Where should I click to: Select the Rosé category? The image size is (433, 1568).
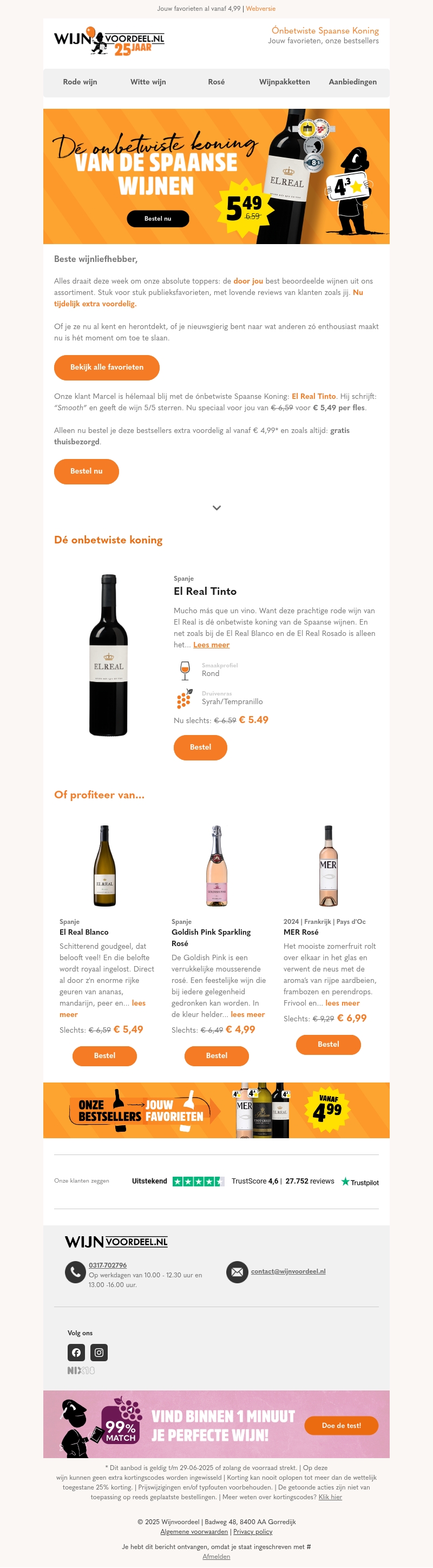tap(216, 82)
